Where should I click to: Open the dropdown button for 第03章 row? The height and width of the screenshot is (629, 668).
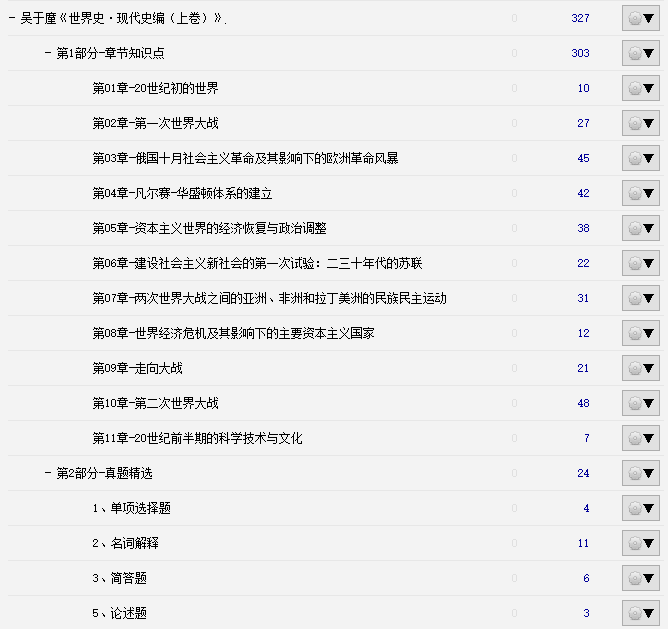[640, 158]
